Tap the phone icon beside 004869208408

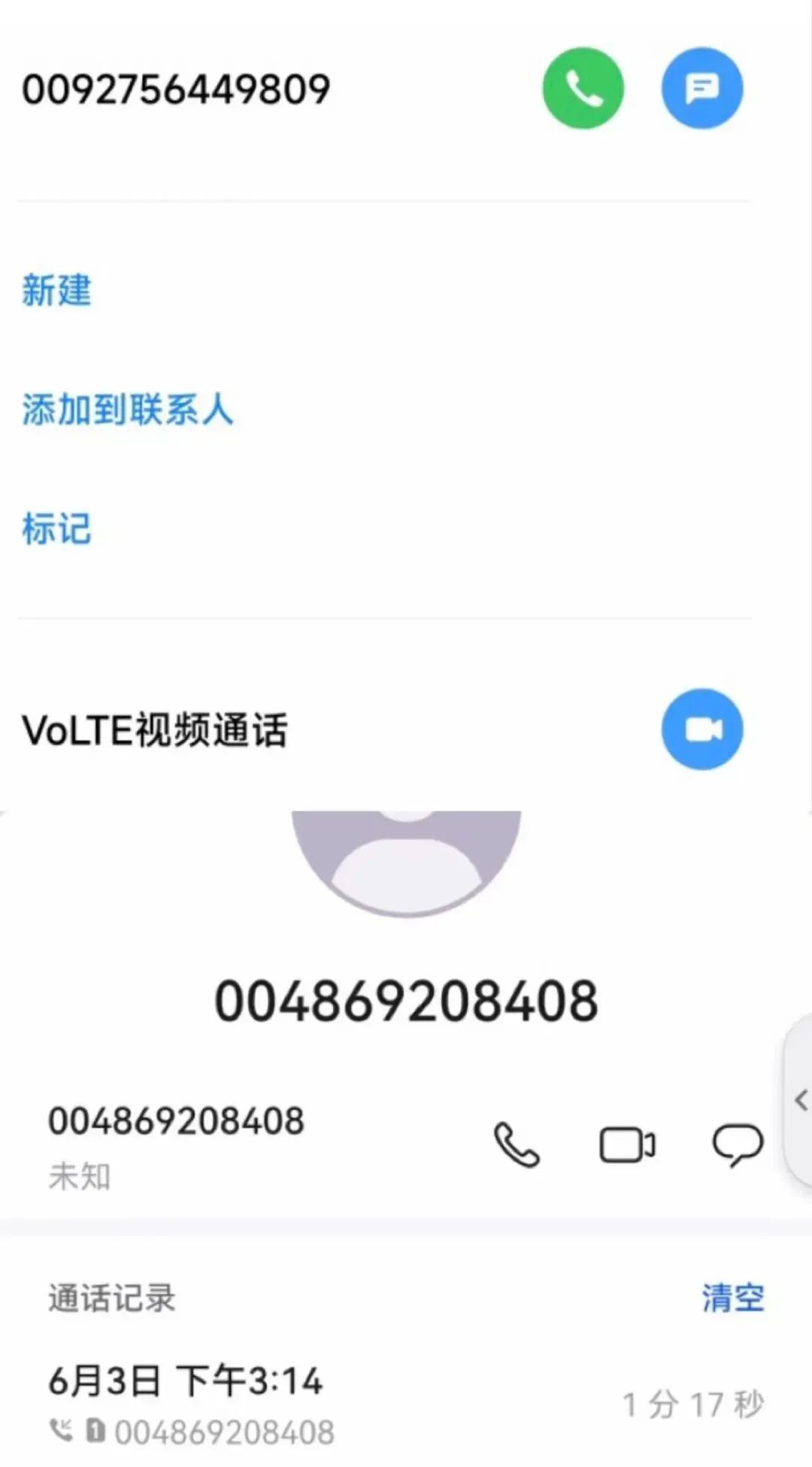517,1144
